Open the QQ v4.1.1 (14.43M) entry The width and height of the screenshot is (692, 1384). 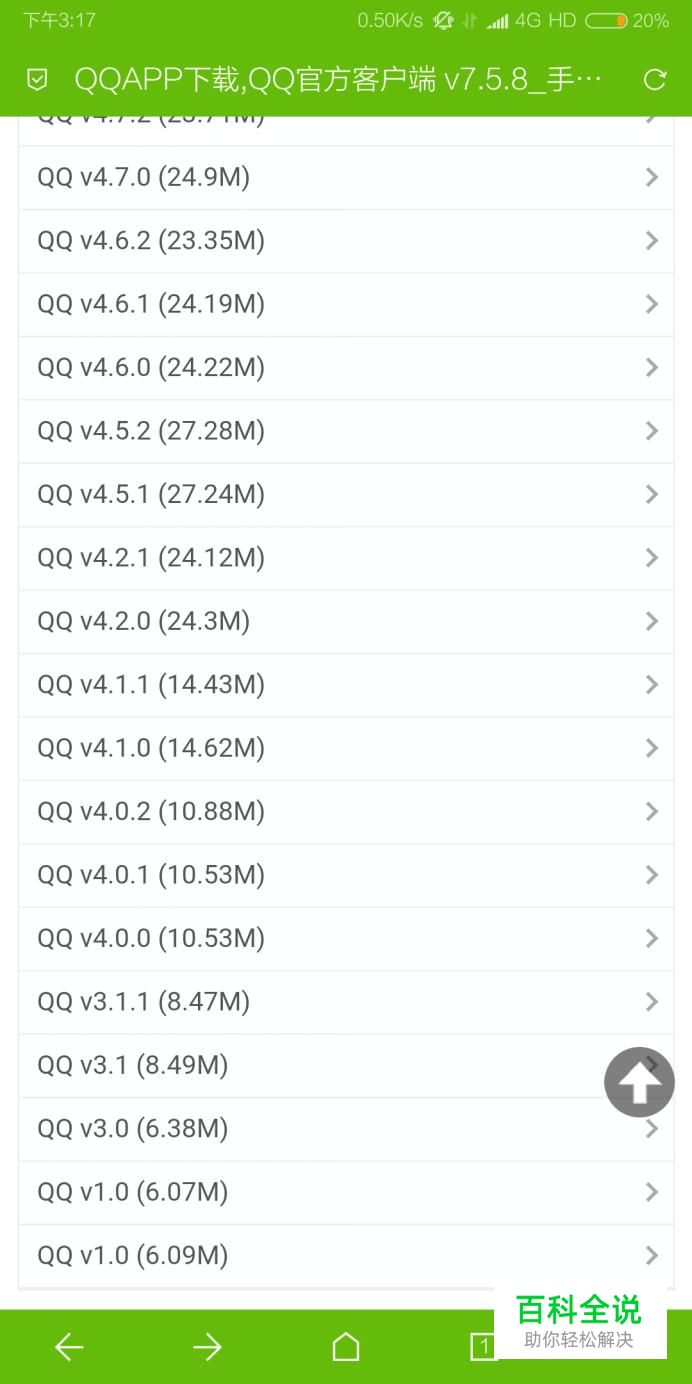(346, 685)
